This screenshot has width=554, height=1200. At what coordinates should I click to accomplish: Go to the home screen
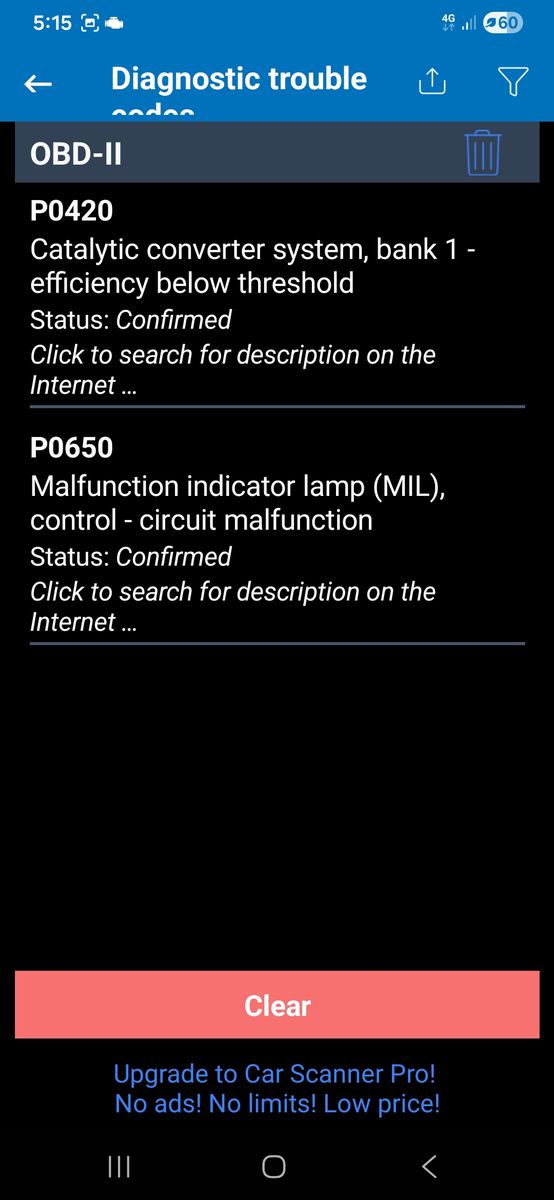pos(273,1165)
